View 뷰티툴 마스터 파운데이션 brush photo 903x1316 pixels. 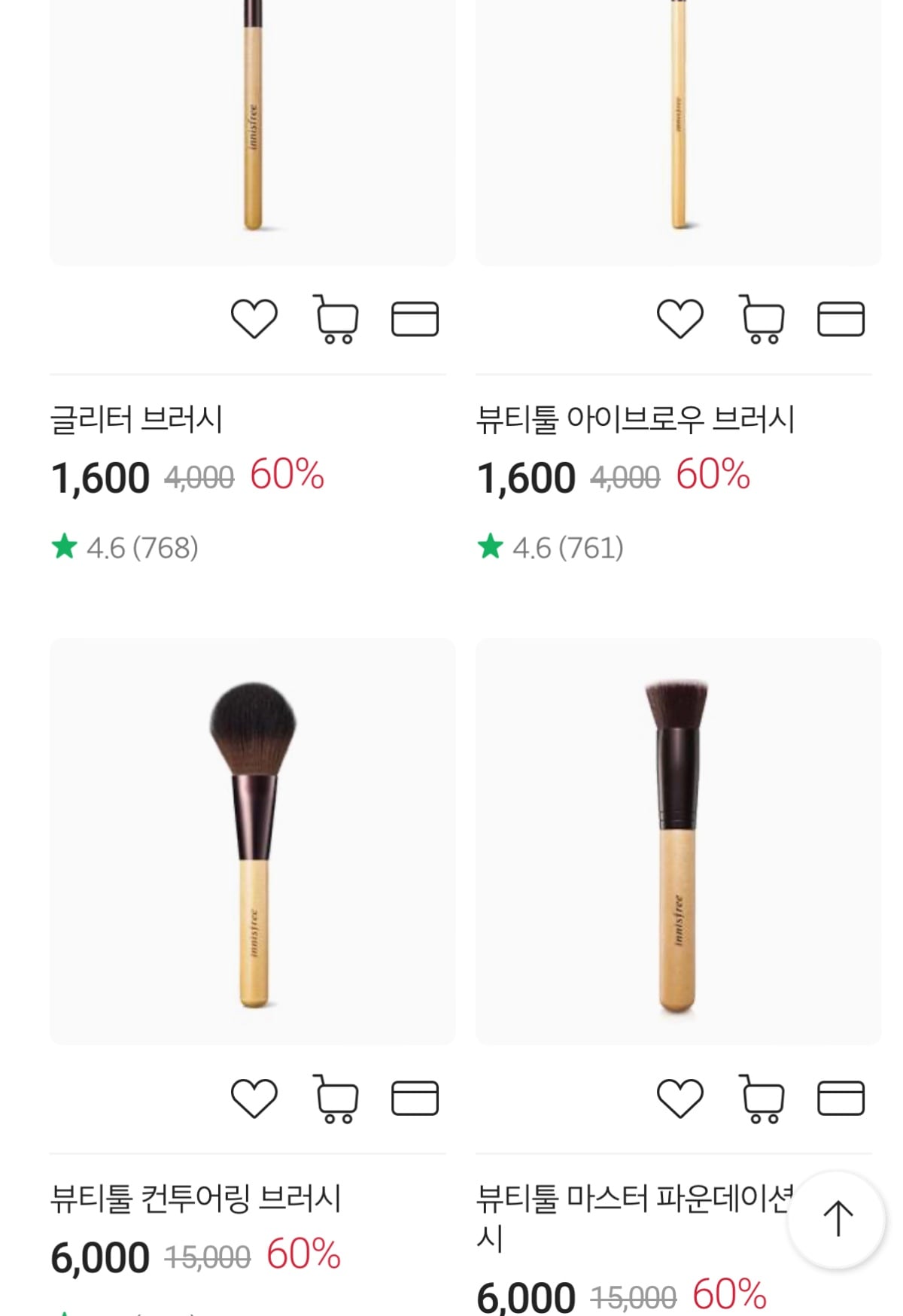pyautogui.click(x=678, y=841)
